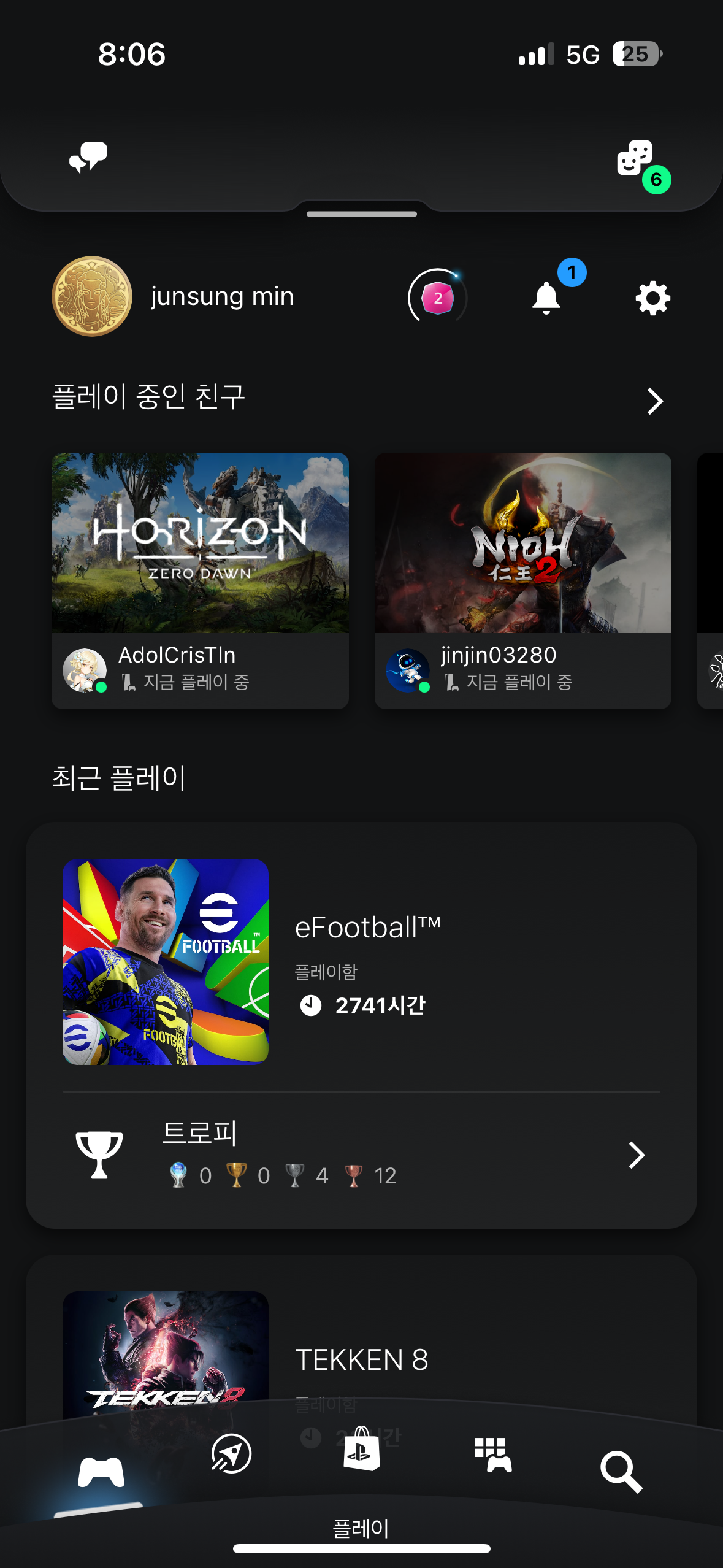The height and width of the screenshot is (1568, 723).
Task: Go to the PlayStation Store tab
Action: click(361, 1450)
